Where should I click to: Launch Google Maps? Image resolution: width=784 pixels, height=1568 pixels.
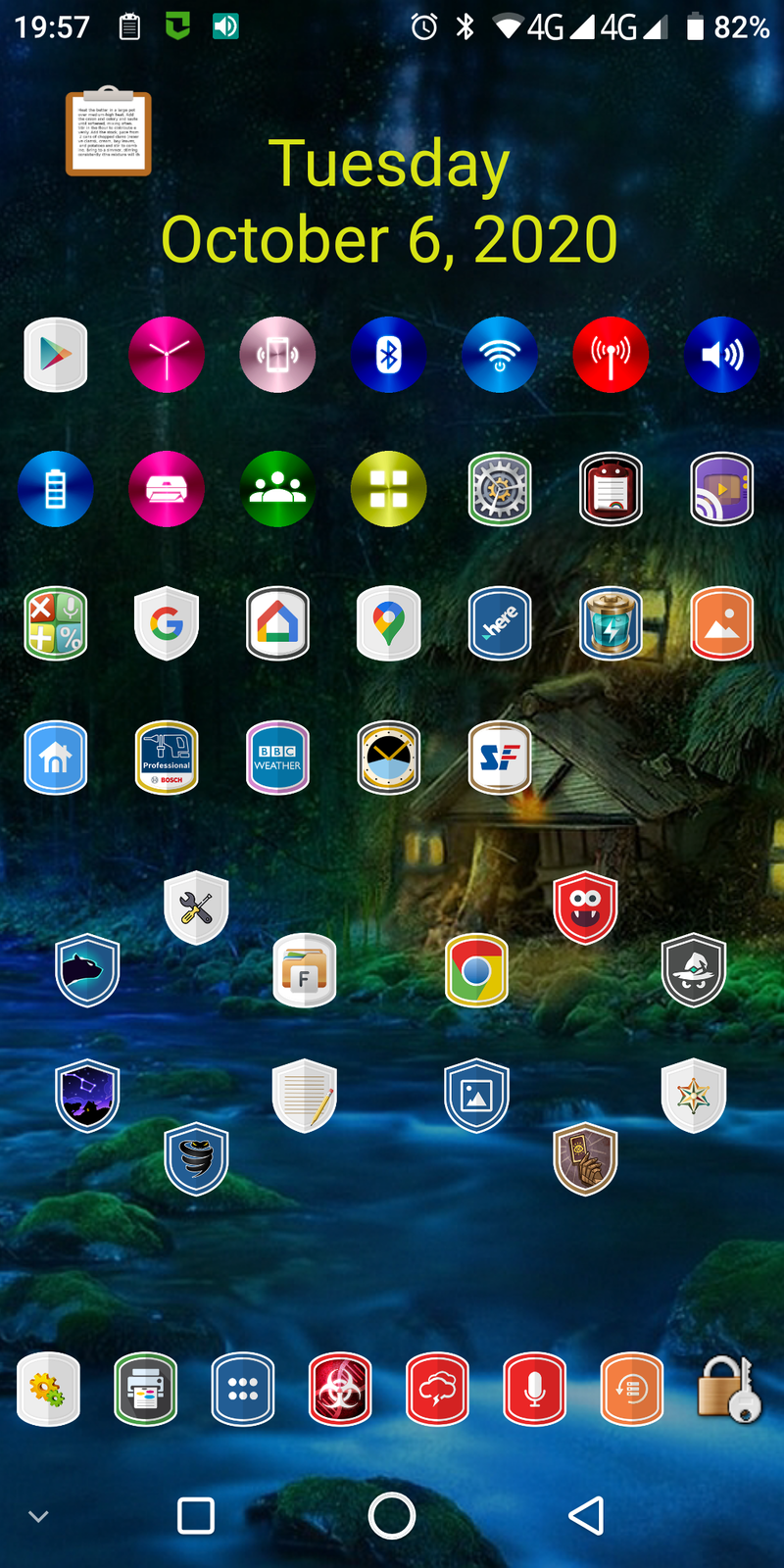pos(388,623)
